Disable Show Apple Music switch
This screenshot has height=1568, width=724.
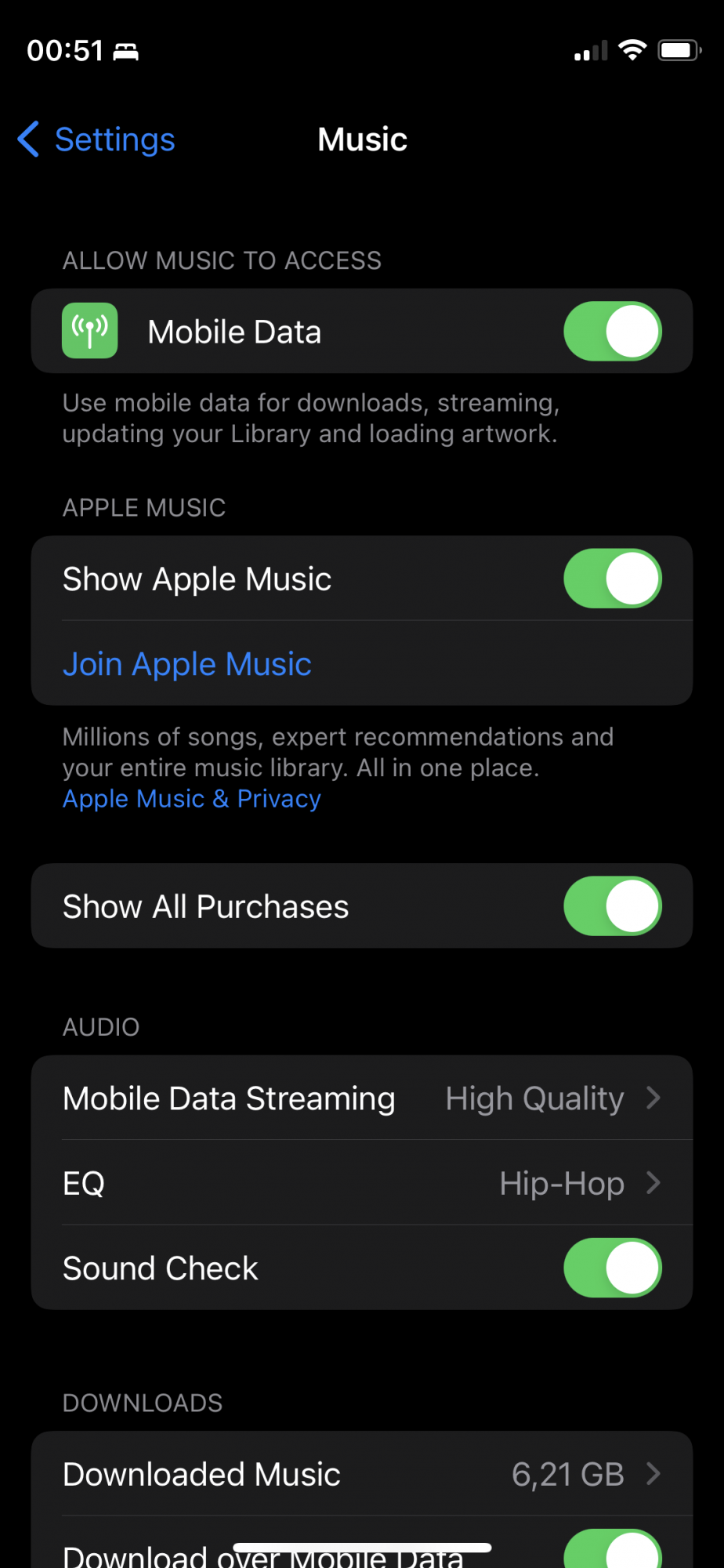[x=612, y=579]
